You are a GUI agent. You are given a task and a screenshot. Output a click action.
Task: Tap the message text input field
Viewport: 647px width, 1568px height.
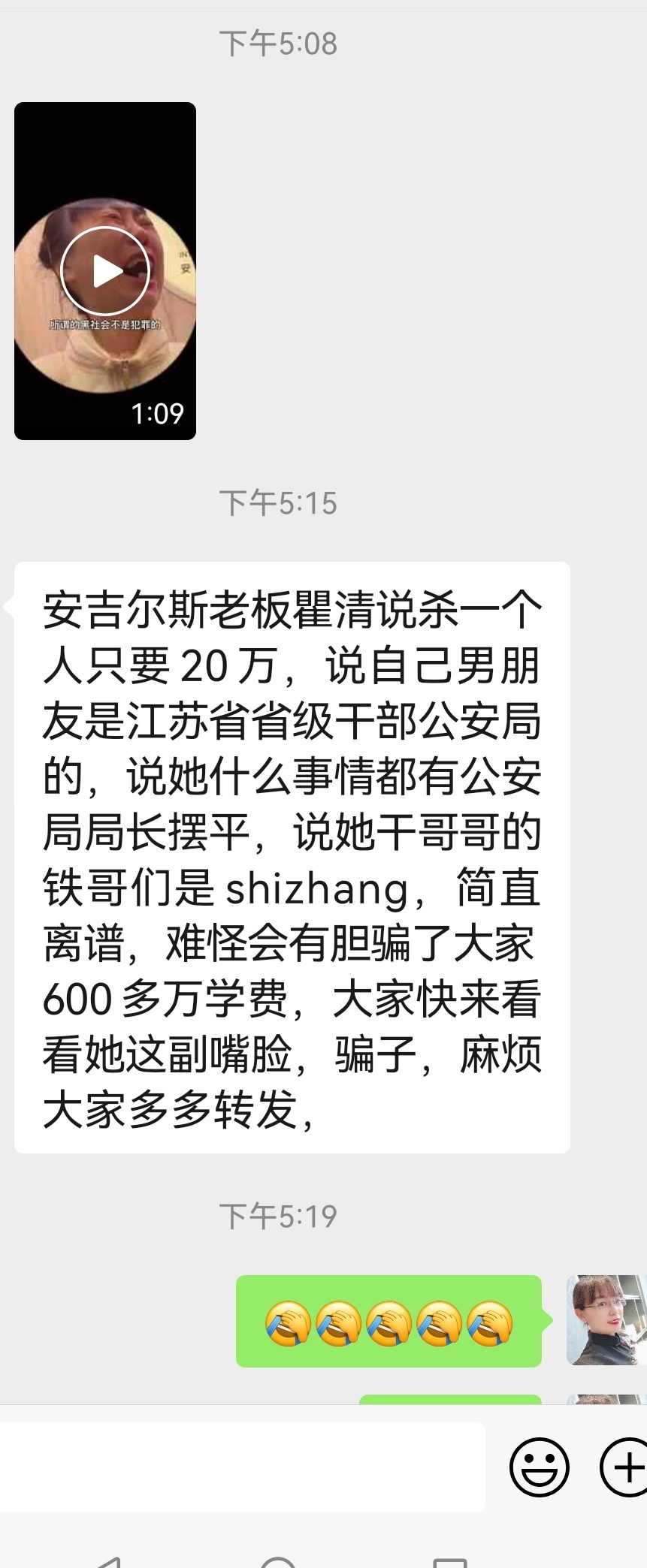[240, 1466]
